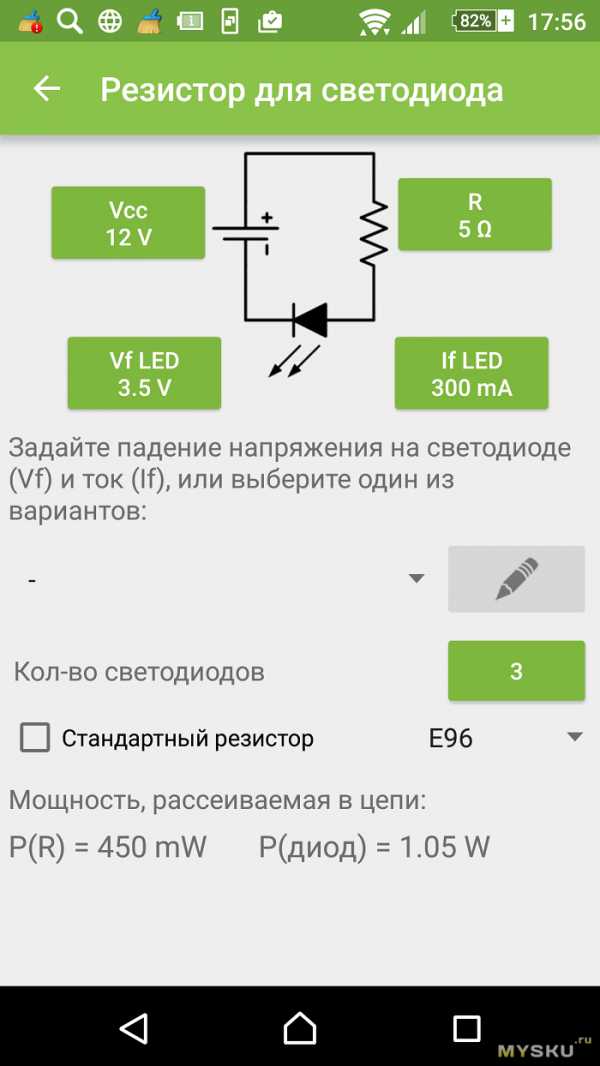Enable the Стандартный резистор checkbox
Viewport: 600px width, 1066px height.
tap(35, 739)
